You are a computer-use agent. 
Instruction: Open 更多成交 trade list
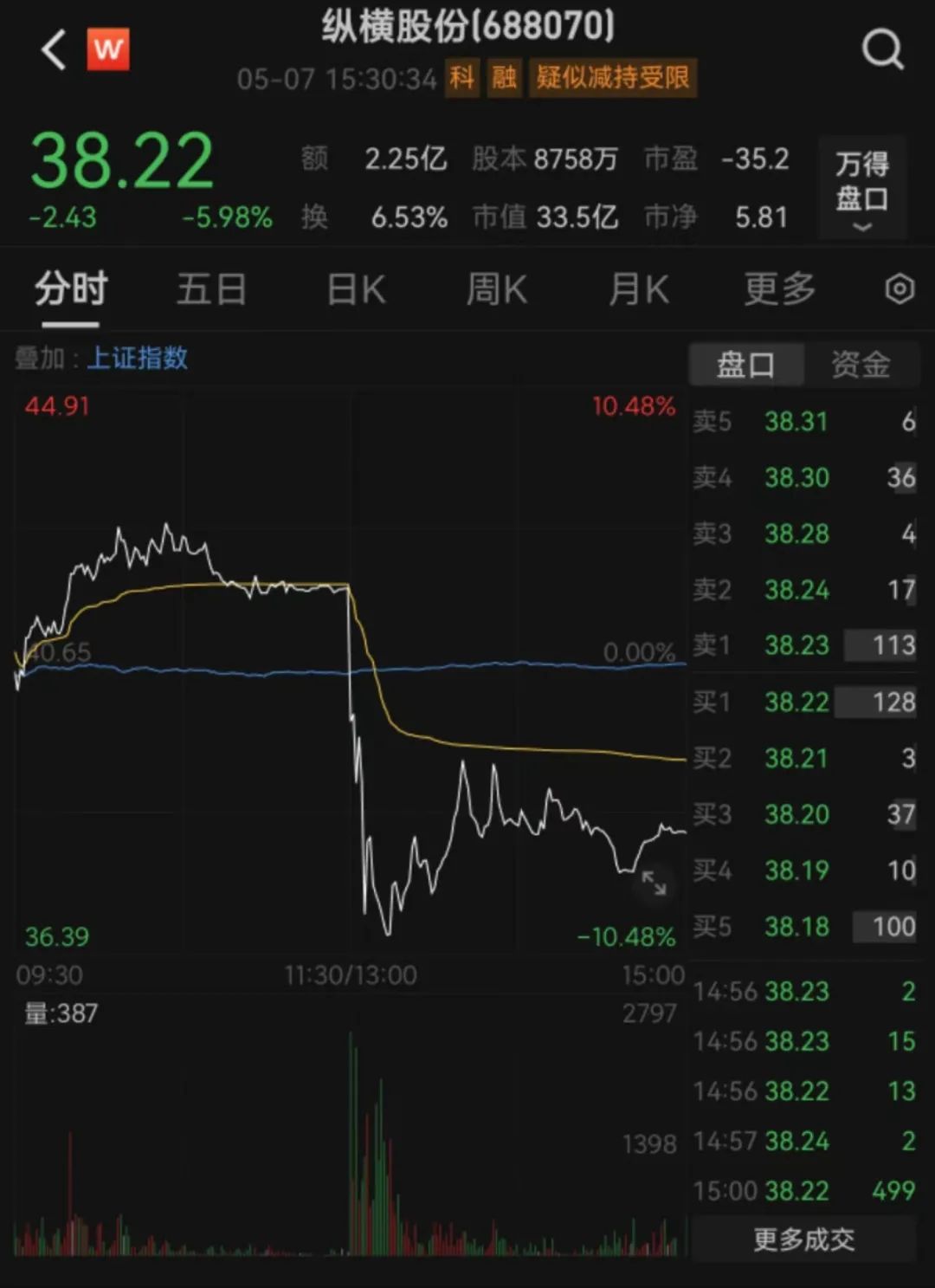[x=803, y=1239]
